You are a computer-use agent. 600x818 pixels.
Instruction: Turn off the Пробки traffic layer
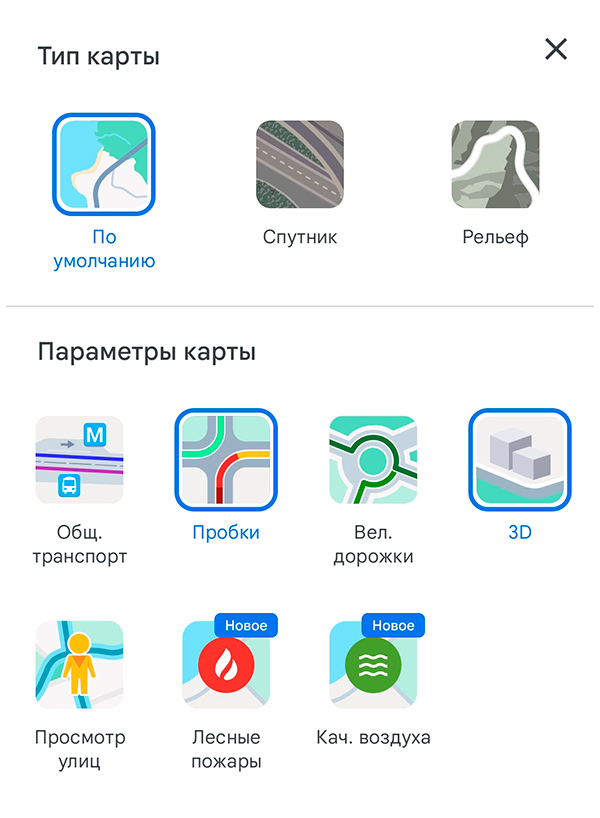point(226,460)
